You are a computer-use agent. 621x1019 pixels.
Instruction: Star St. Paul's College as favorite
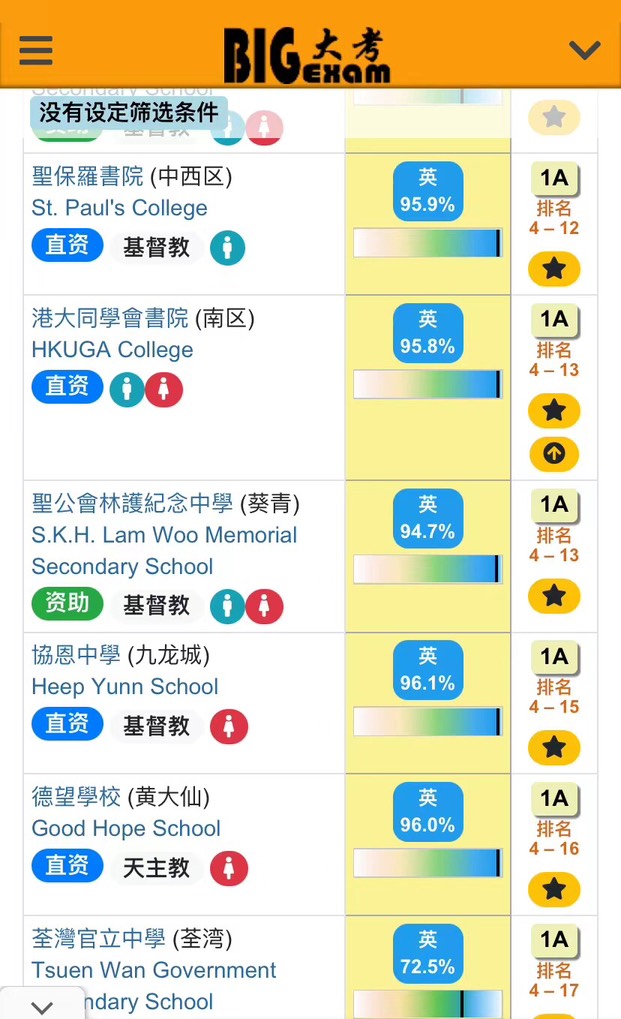coord(554,269)
